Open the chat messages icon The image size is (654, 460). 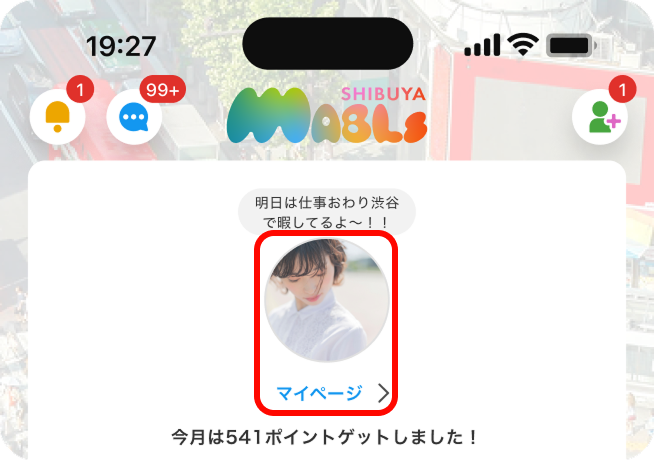pos(134,118)
